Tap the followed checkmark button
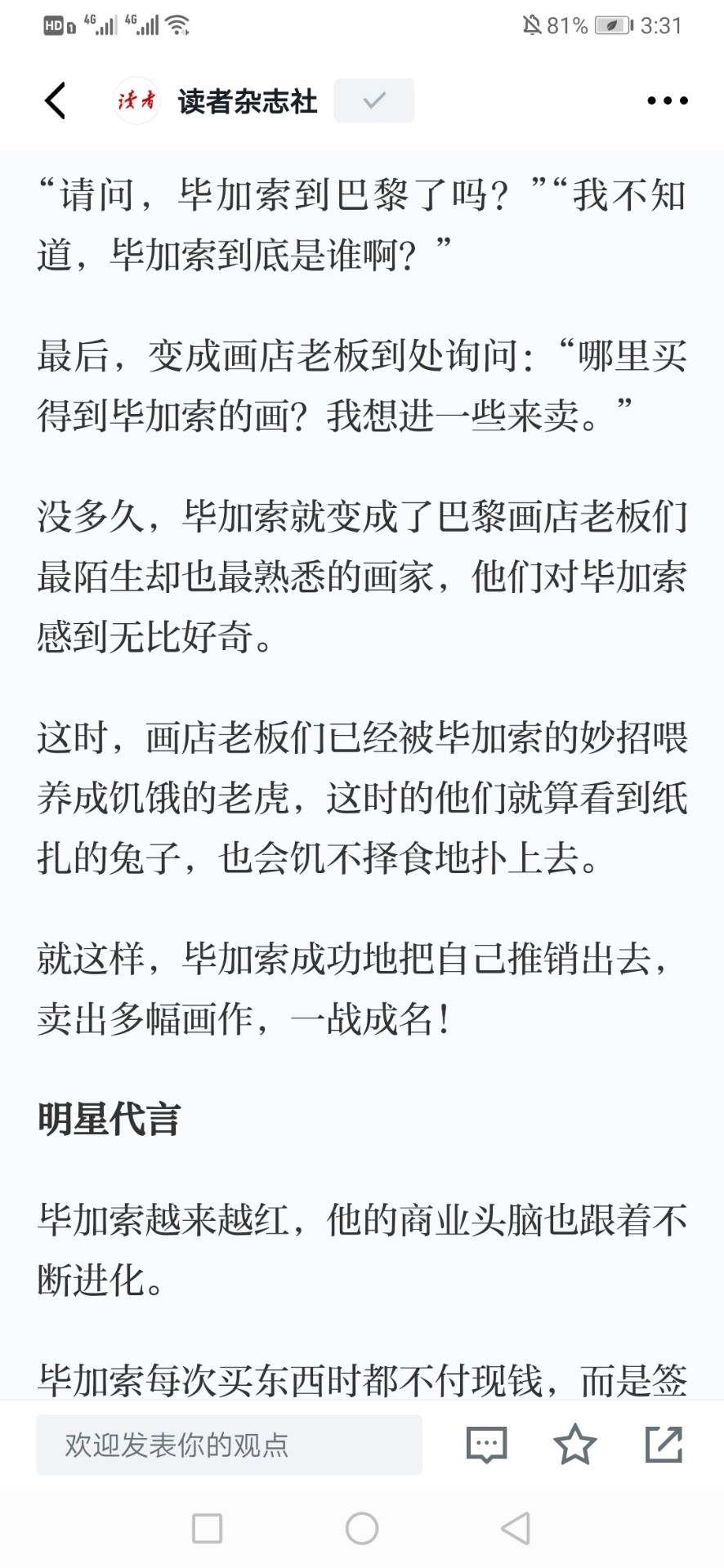 tap(374, 100)
